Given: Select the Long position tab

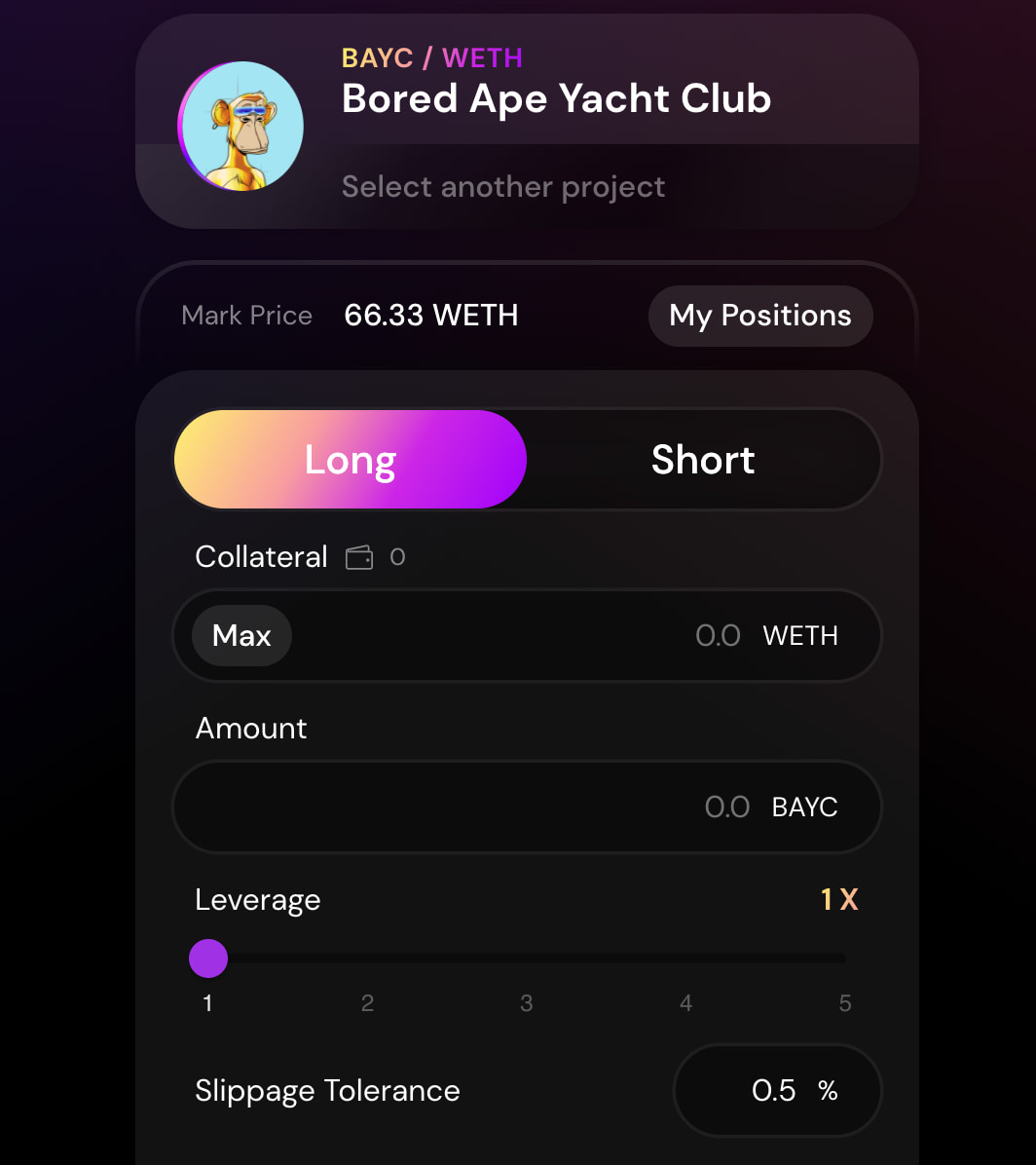Looking at the screenshot, I should 351,460.
